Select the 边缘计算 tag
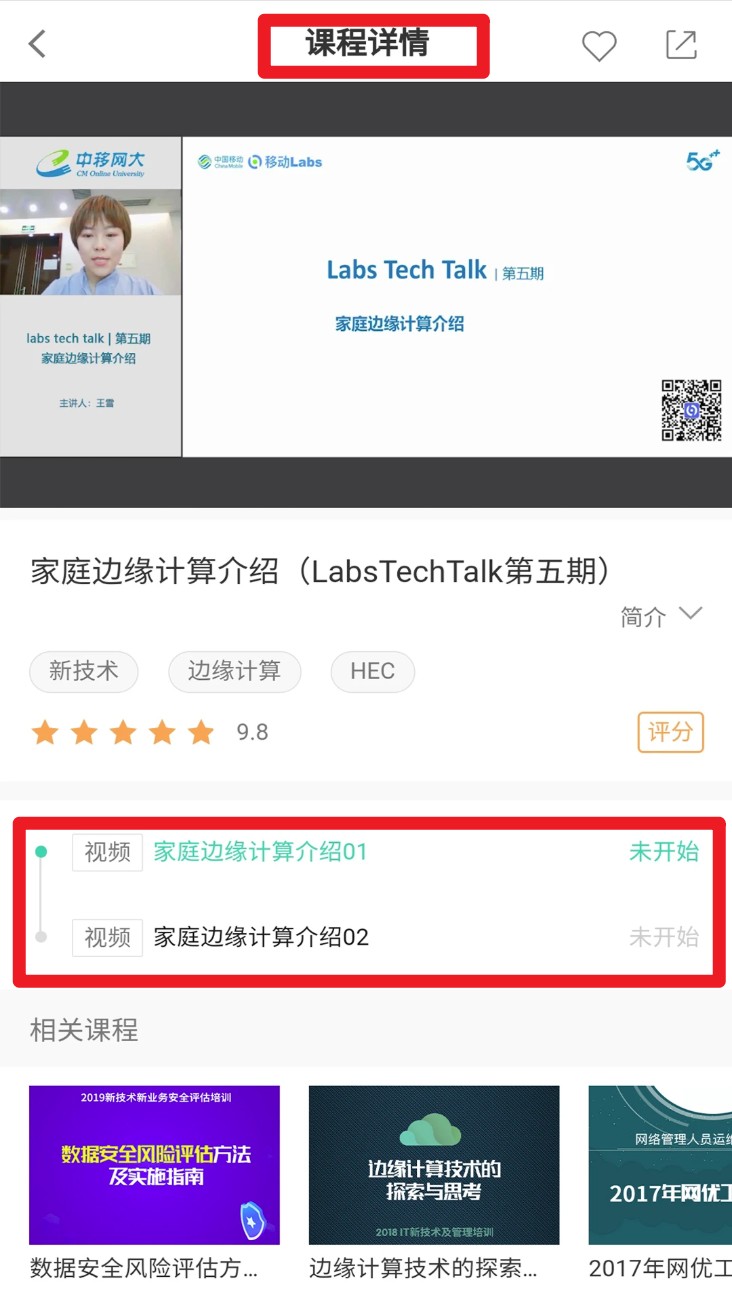The height and width of the screenshot is (1304, 732). pyautogui.click(x=234, y=671)
